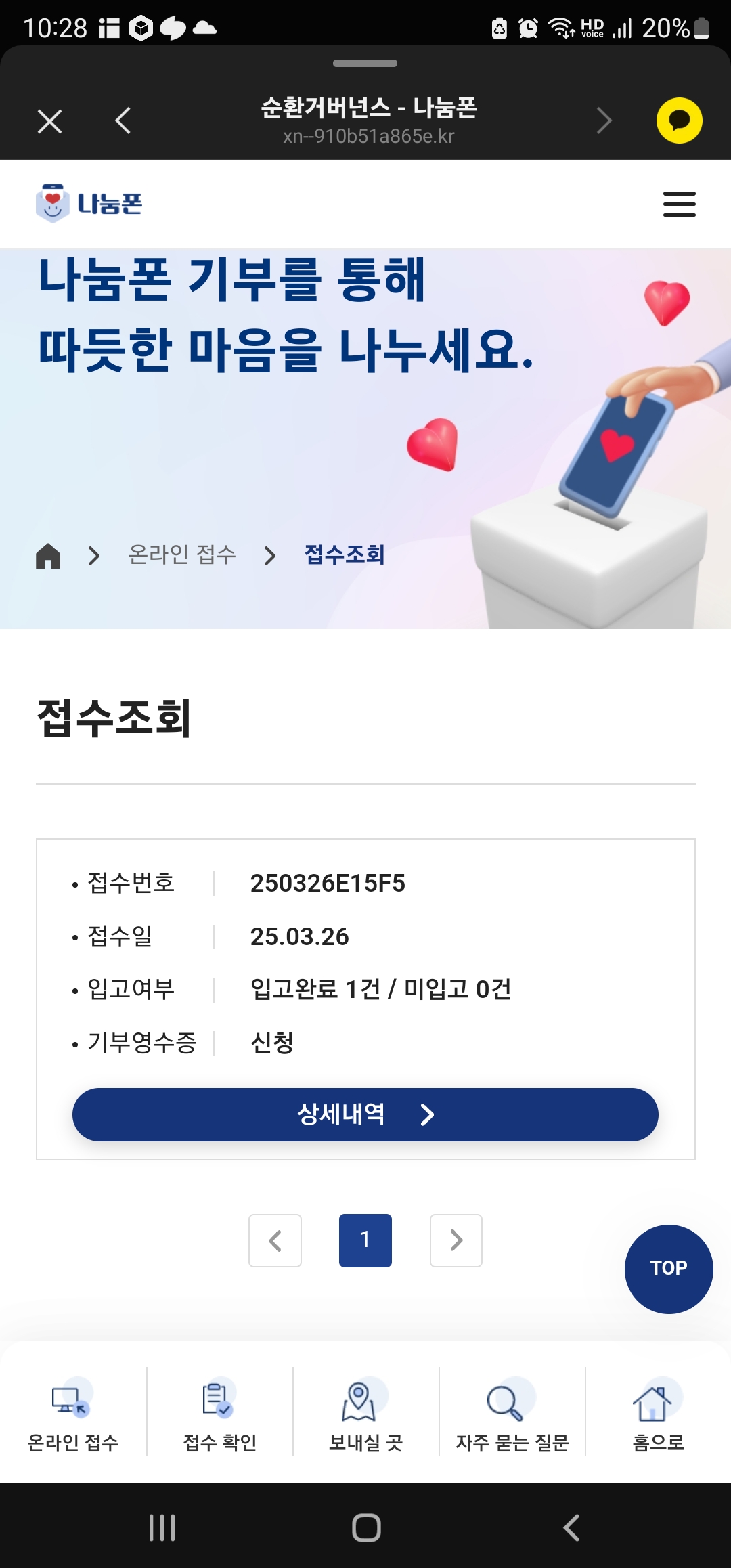Jump to the top with the TOP button
731x1568 pixels.
[668, 1269]
